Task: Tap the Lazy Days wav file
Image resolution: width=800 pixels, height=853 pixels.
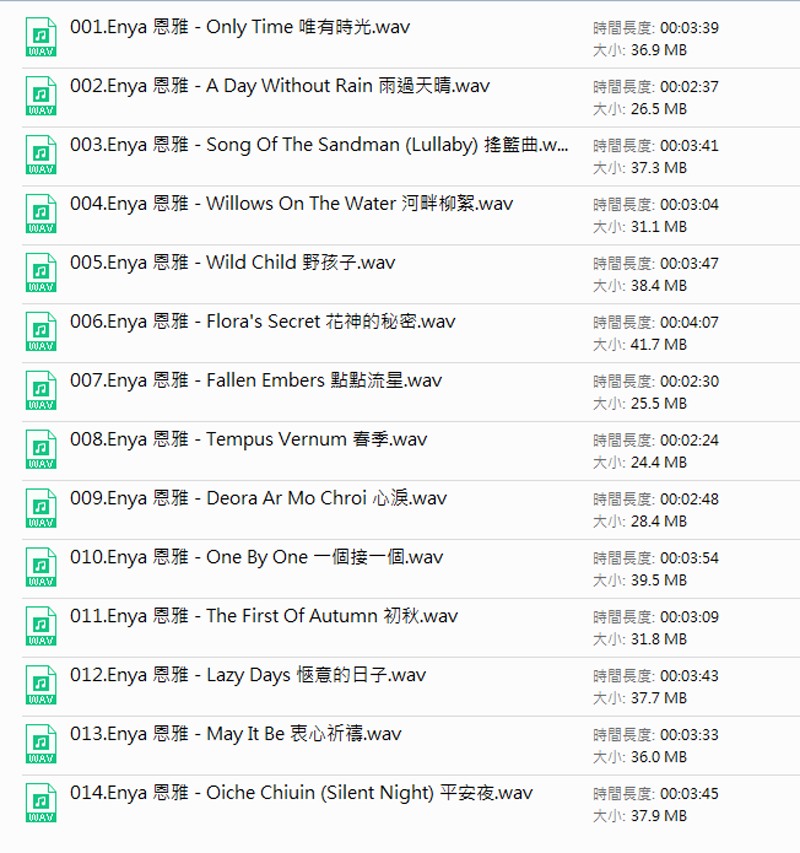Action: point(248,676)
